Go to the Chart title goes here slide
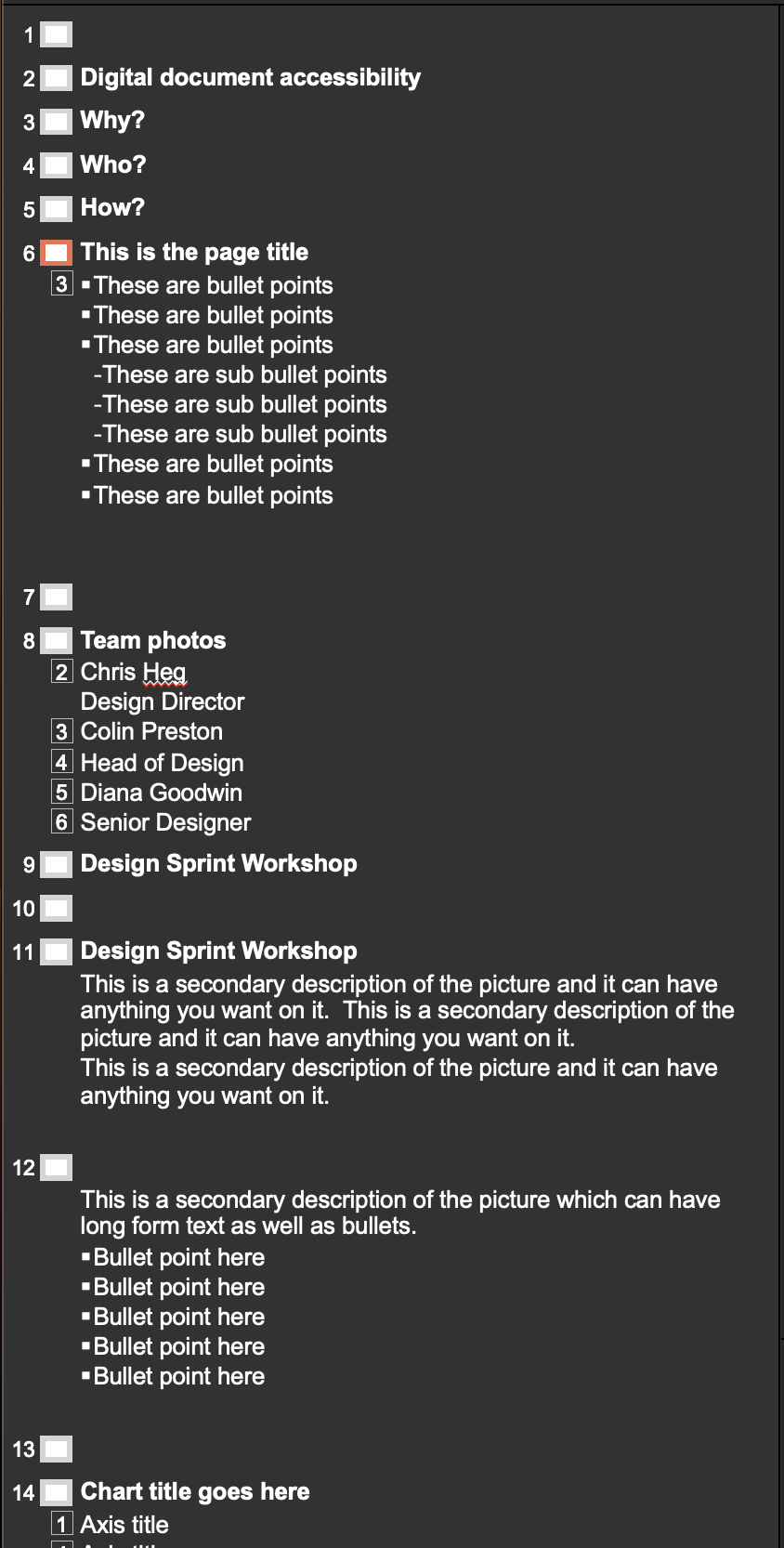This screenshot has width=784, height=1548. point(195,1492)
